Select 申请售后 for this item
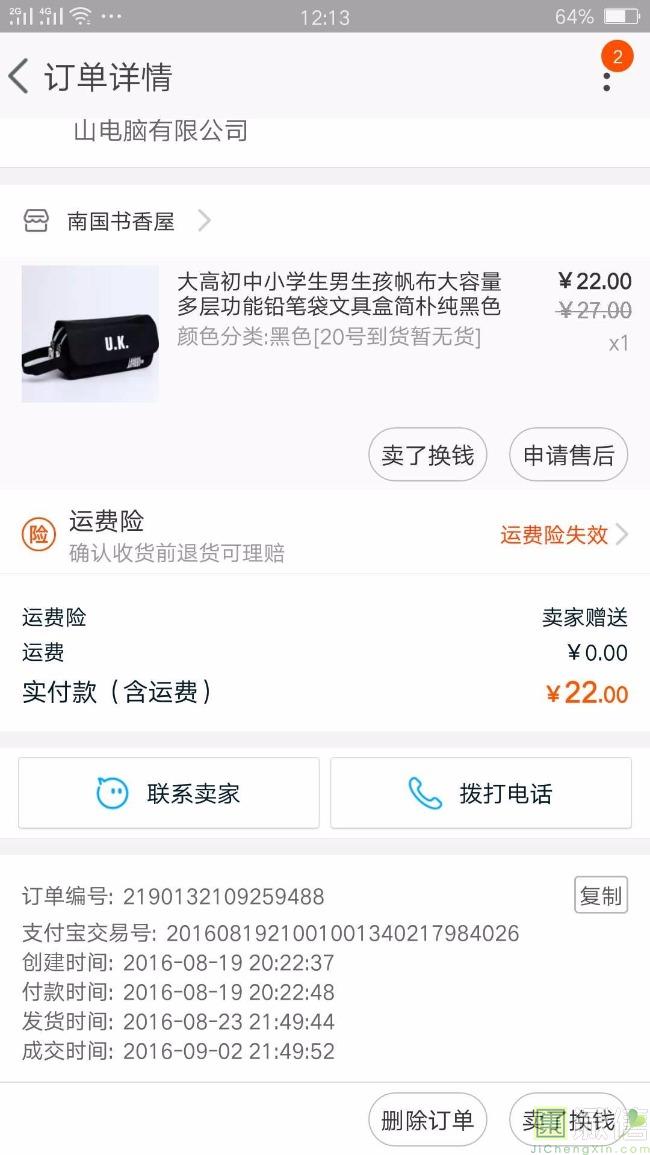Viewport: 650px width, 1155px height. [568, 455]
